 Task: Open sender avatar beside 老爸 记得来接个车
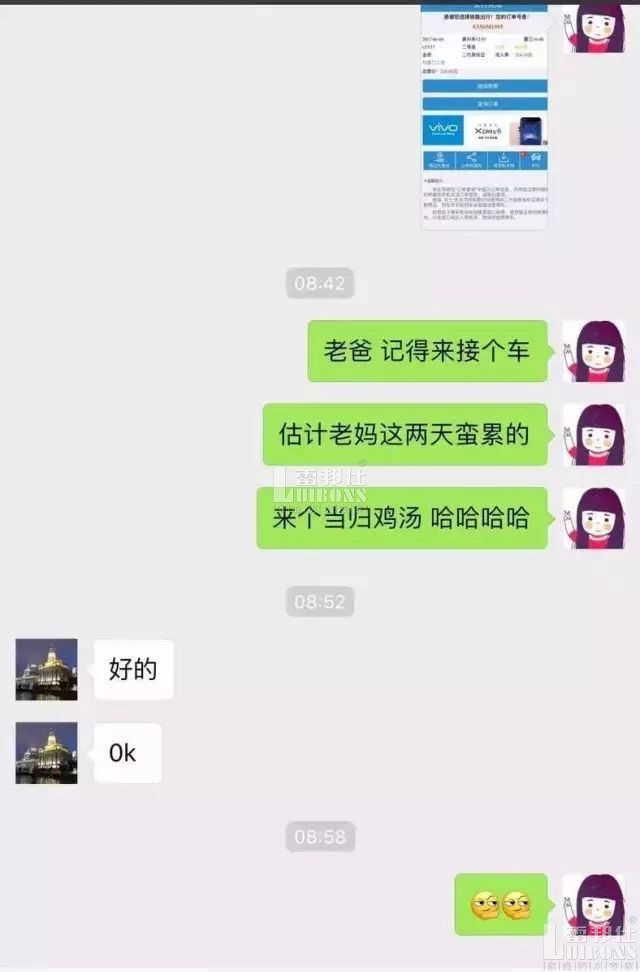point(594,351)
